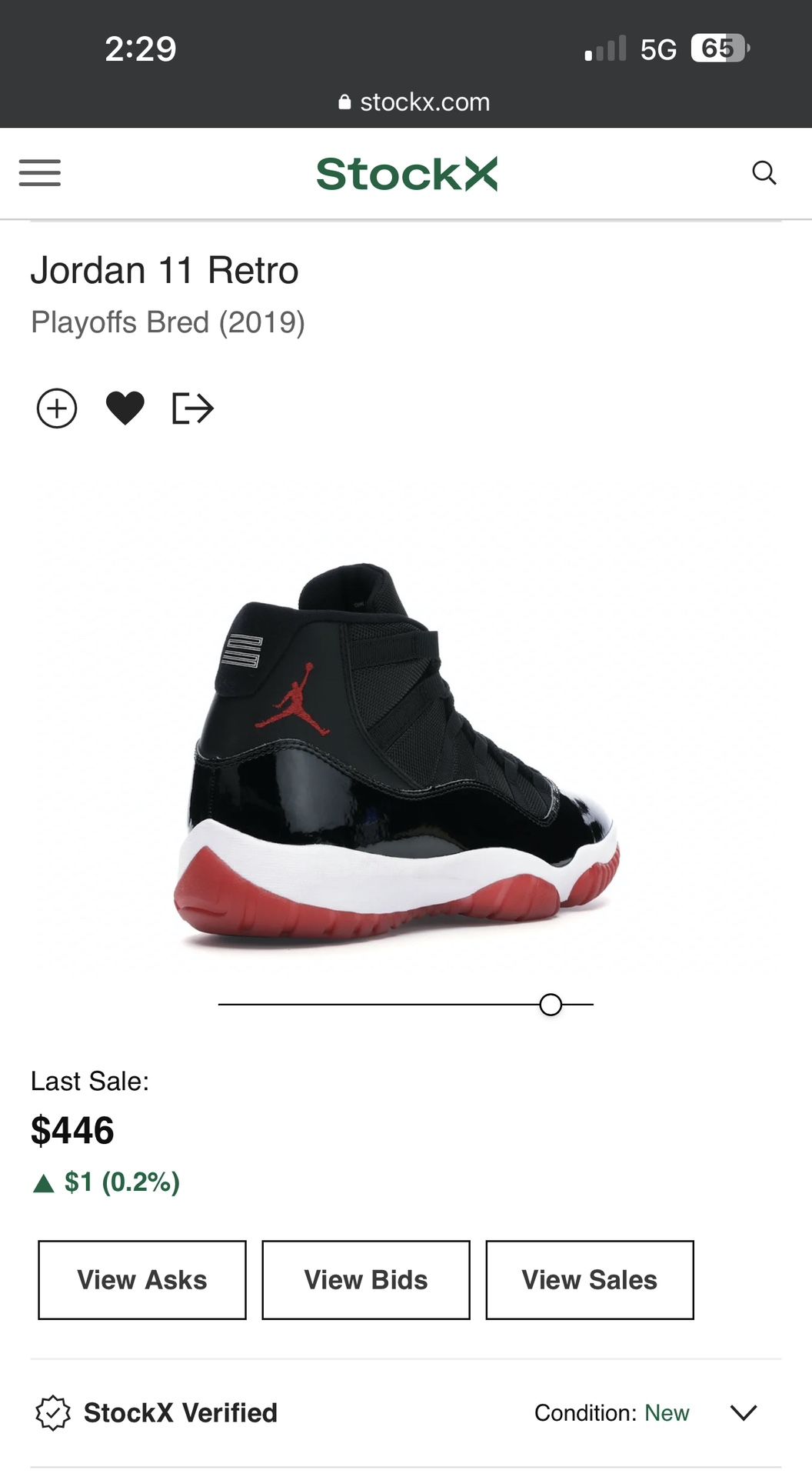This screenshot has width=812, height=1477.
Task: Toggle the favorite heart icon
Action: pyautogui.click(x=125, y=408)
